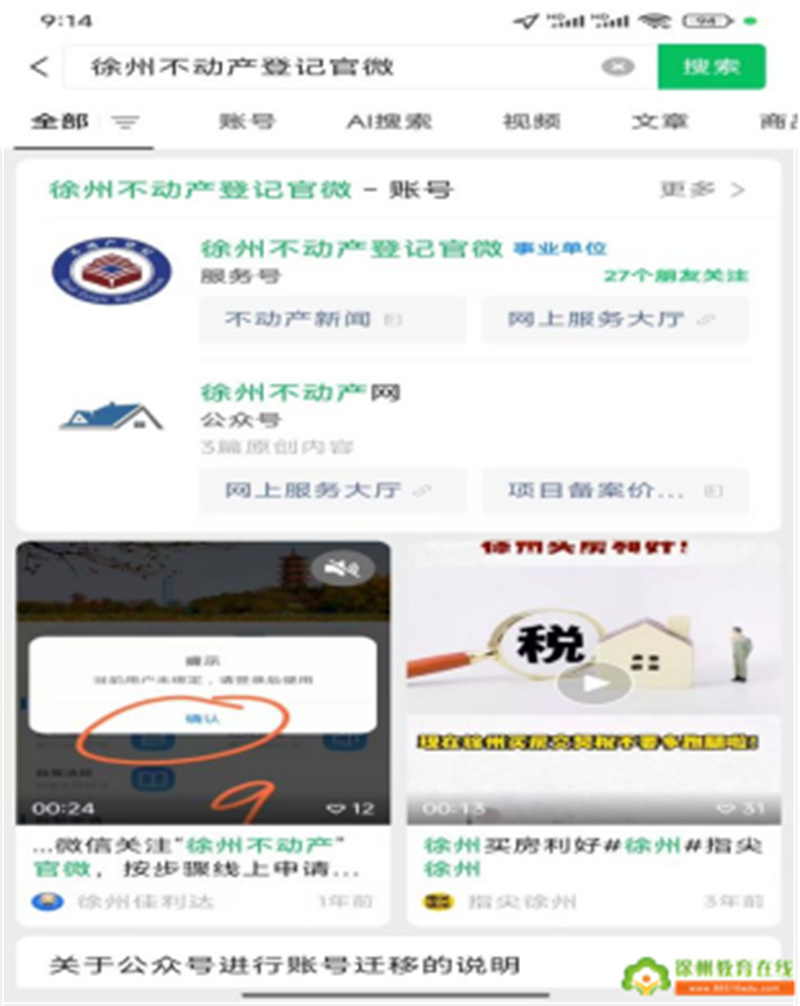Unmute the video by 徐州佳利达
Screen dimensions: 800x1006
point(342,569)
